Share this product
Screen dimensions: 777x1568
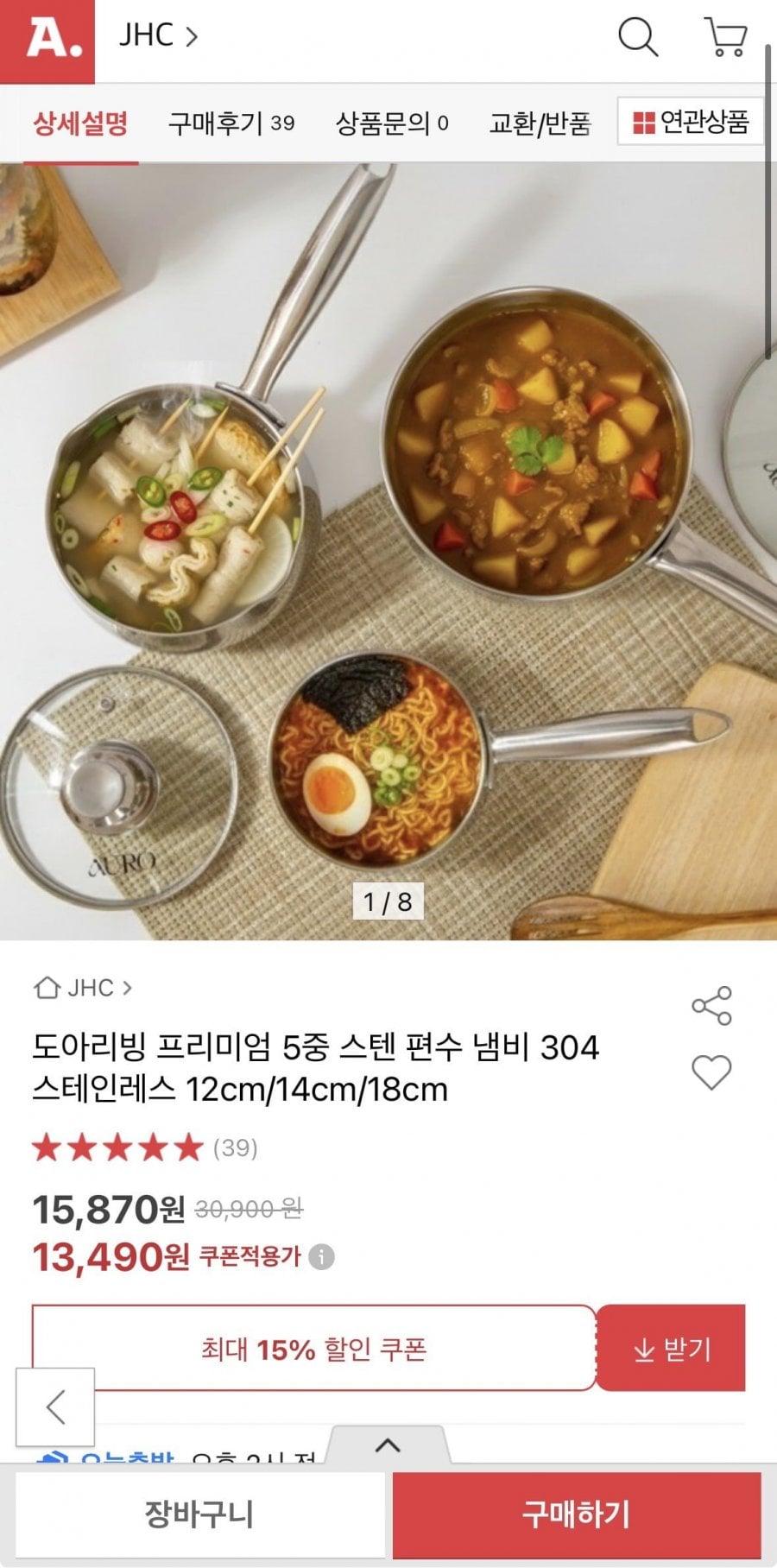click(711, 1006)
